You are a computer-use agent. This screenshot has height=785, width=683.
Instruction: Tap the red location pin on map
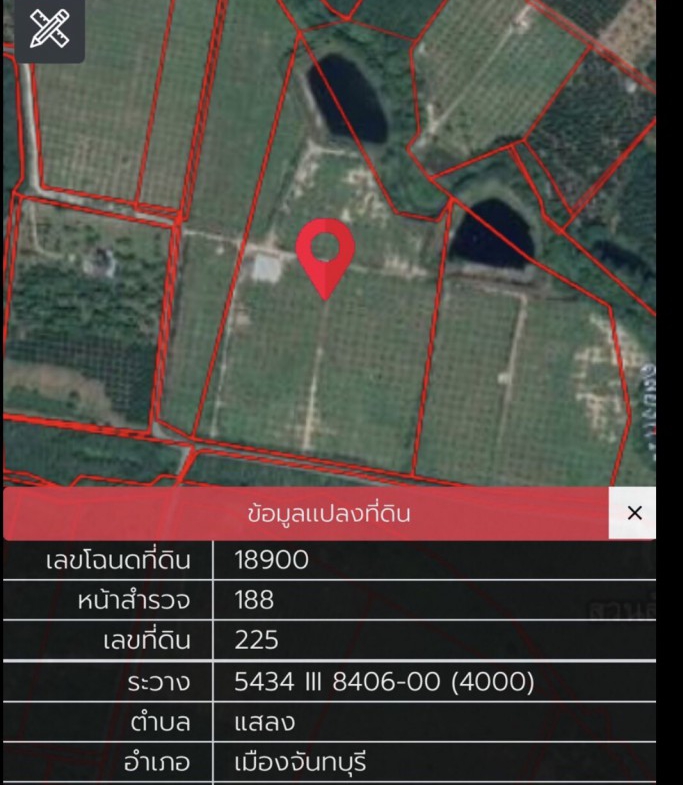(x=325, y=253)
